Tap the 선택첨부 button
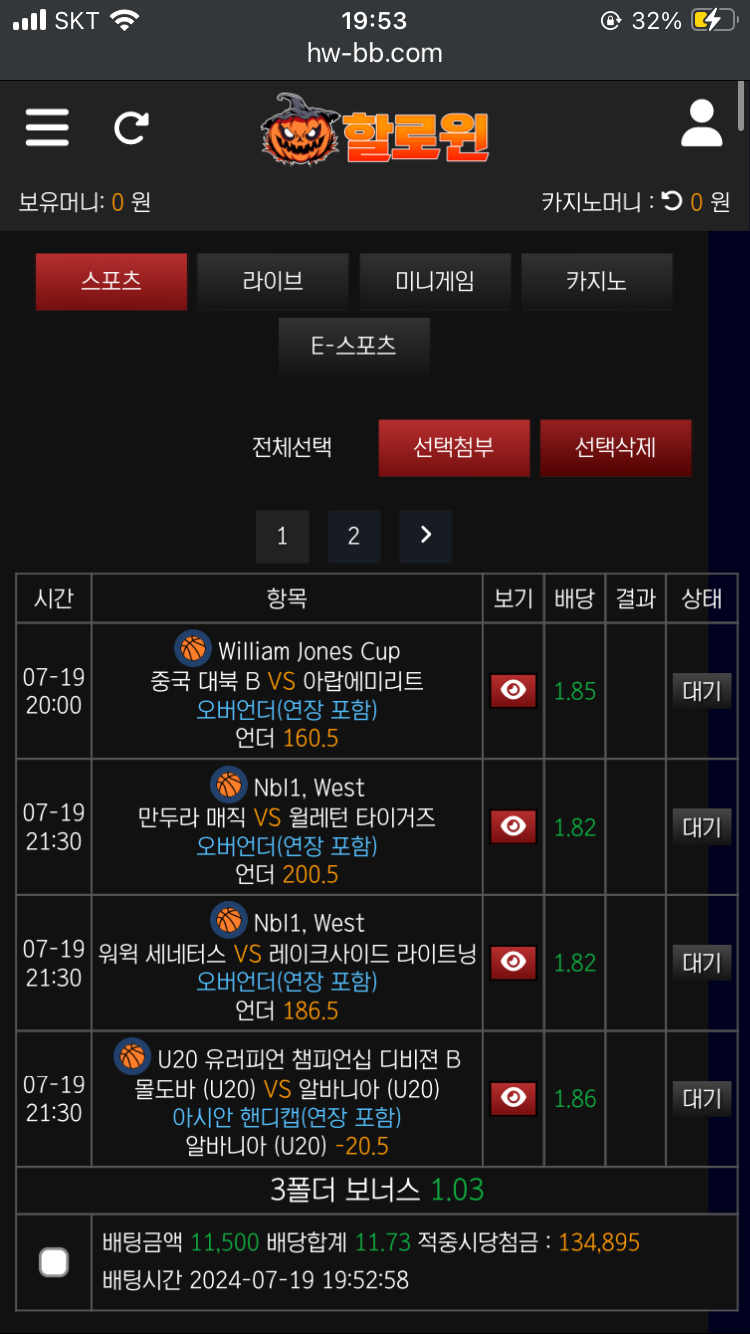750x1334 pixels. (x=454, y=447)
